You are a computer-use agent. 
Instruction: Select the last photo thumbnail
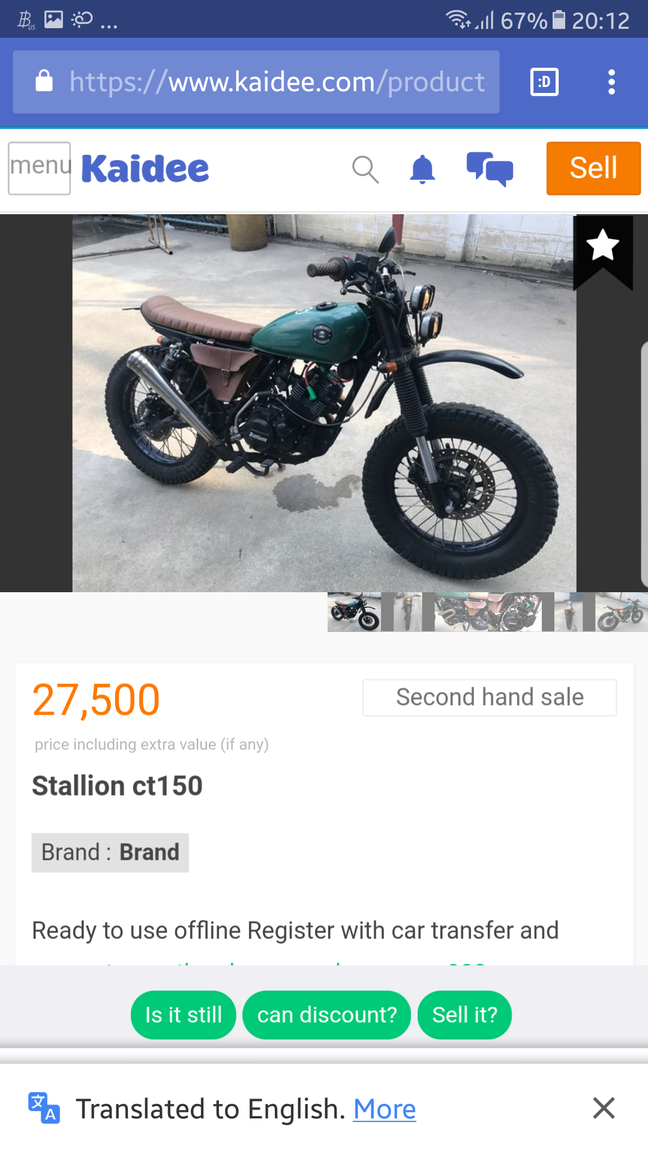(622, 612)
